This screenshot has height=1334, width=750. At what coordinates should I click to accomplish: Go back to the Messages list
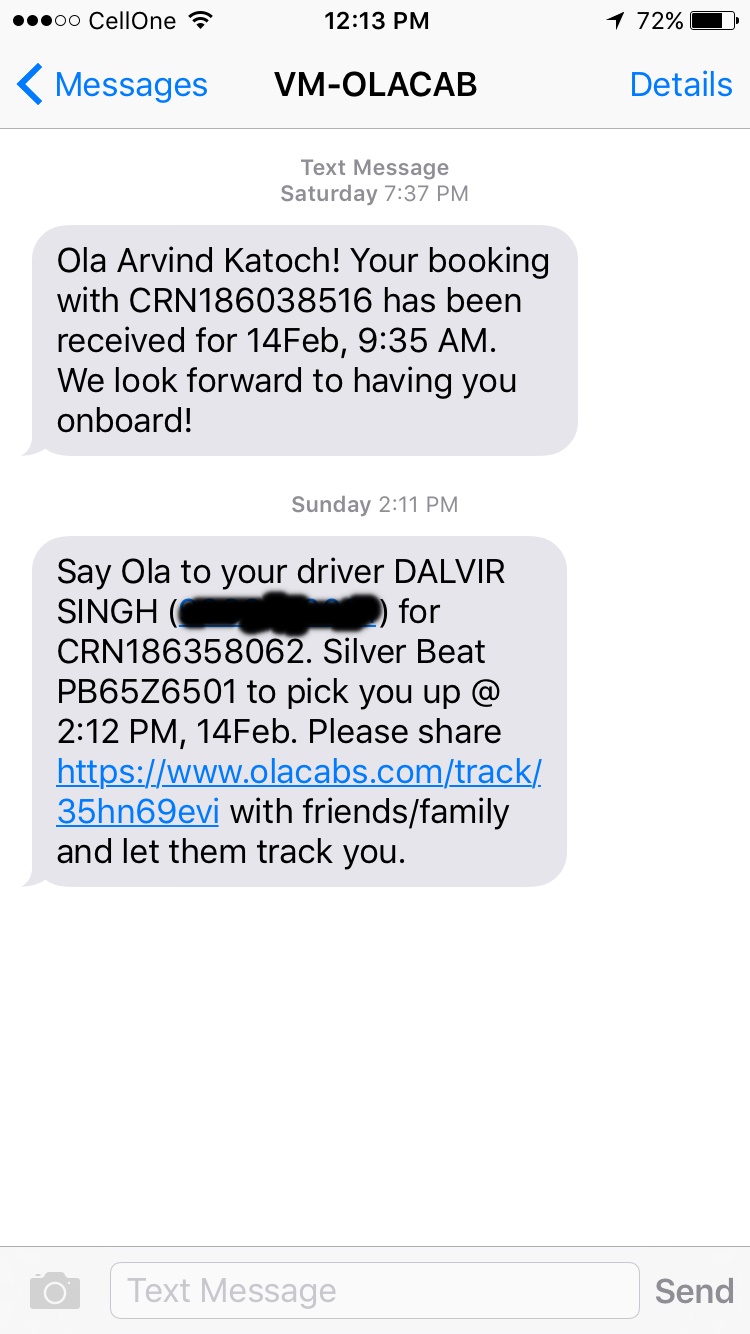[112, 85]
